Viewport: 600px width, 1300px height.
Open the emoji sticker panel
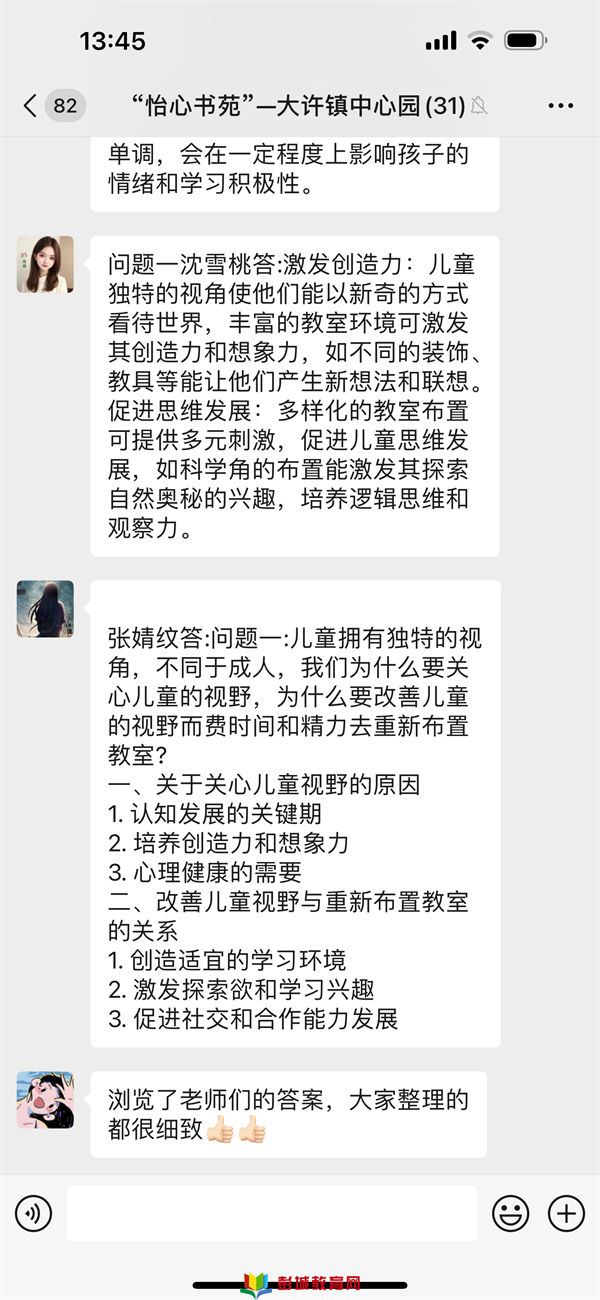[511, 1214]
